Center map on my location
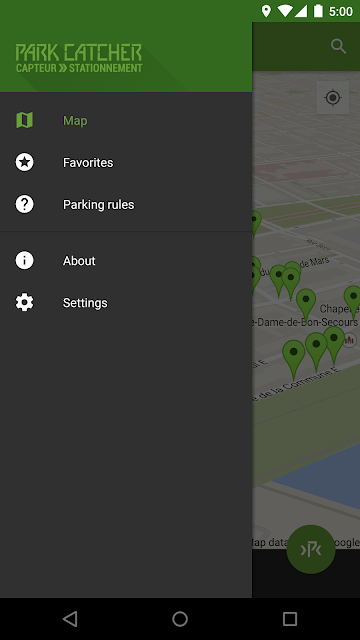 pyautogui.click(x=333, y=98)
